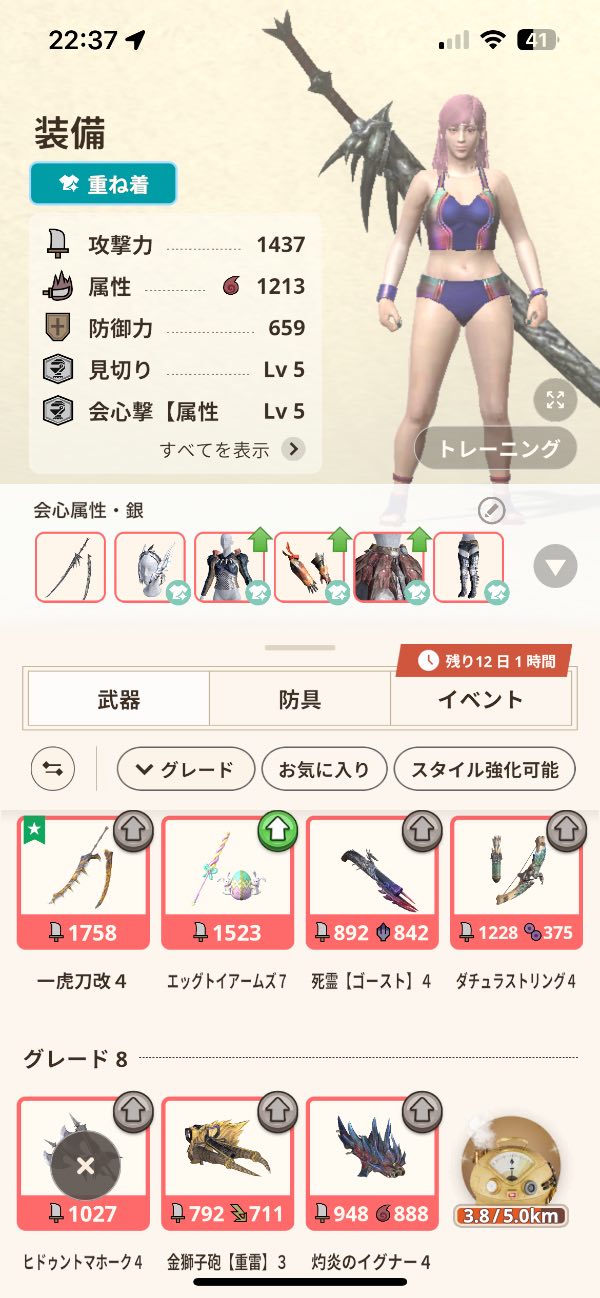Edit the 会心属性・銀 loadout name

pyautogui.click(x=491, y=511)
